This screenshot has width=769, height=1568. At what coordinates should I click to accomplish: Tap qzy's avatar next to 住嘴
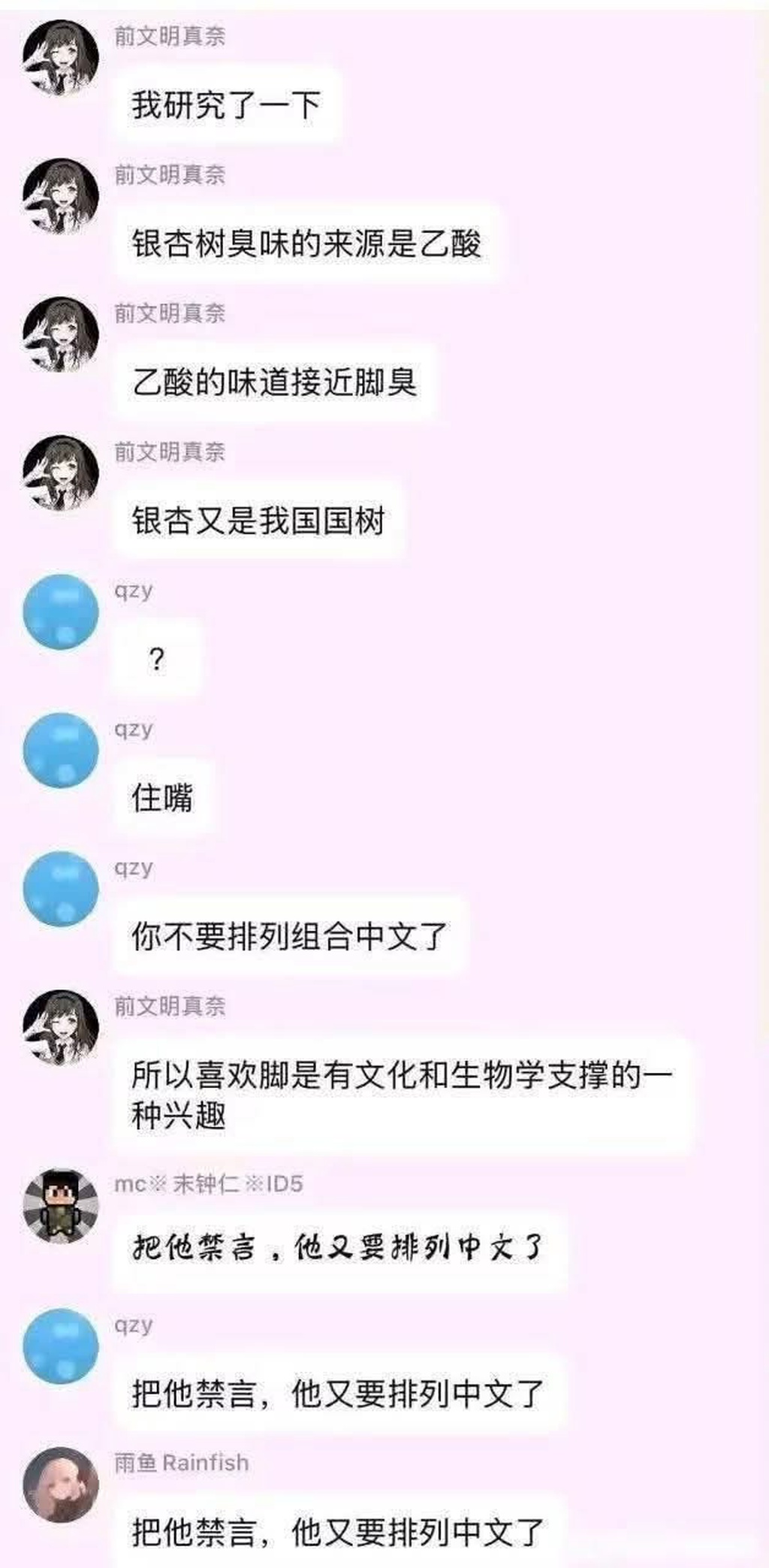(61, 750)
